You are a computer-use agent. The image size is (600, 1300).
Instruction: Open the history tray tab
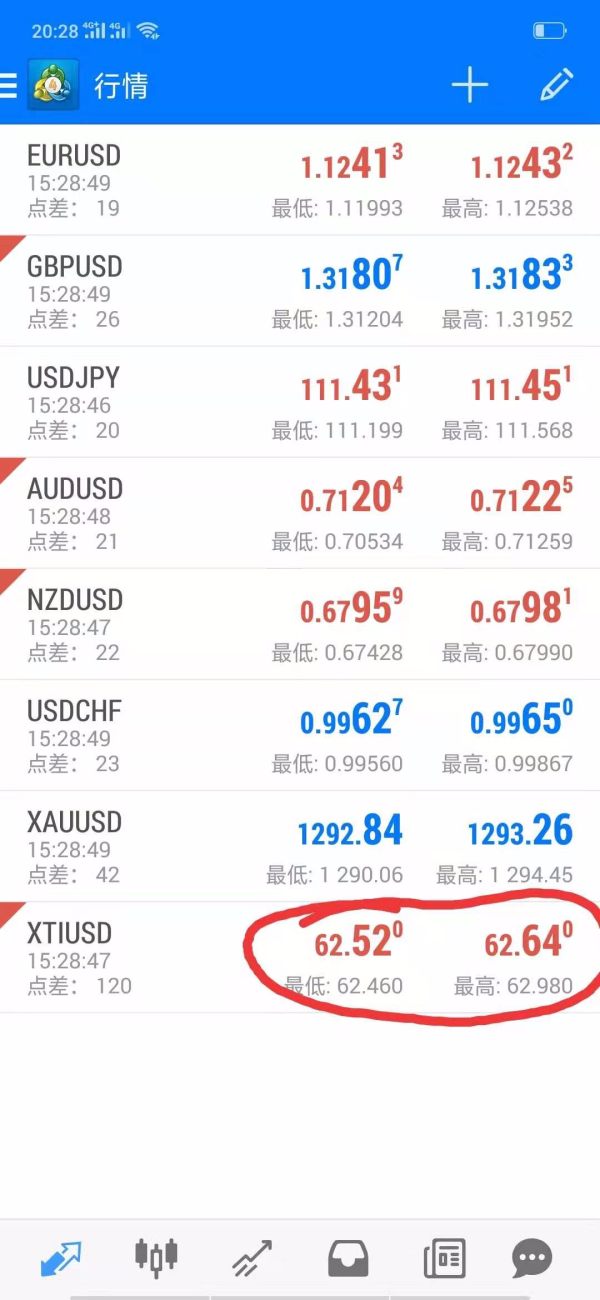(347, 1257)
